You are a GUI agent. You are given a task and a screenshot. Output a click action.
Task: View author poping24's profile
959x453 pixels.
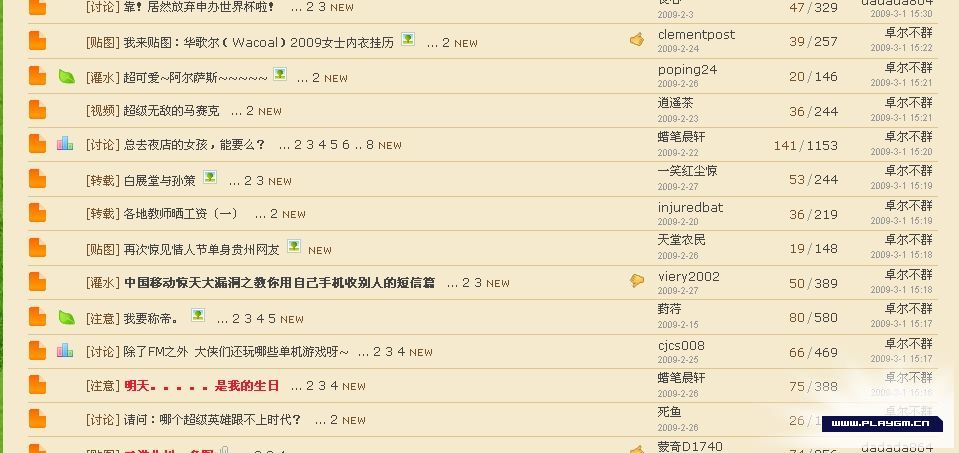[x=687, y=70]
